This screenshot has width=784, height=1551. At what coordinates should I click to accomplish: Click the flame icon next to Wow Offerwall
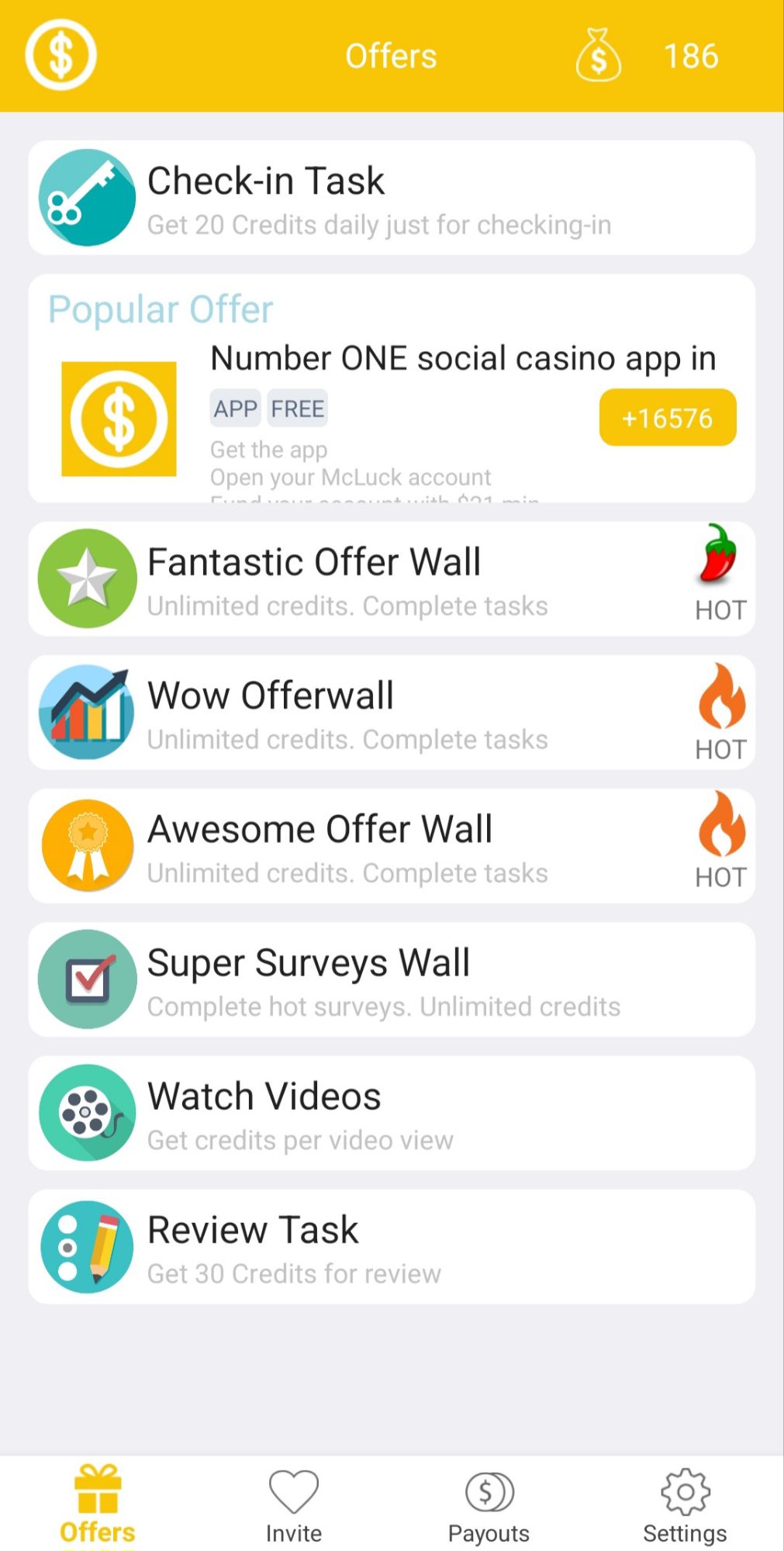coord(720,702)
